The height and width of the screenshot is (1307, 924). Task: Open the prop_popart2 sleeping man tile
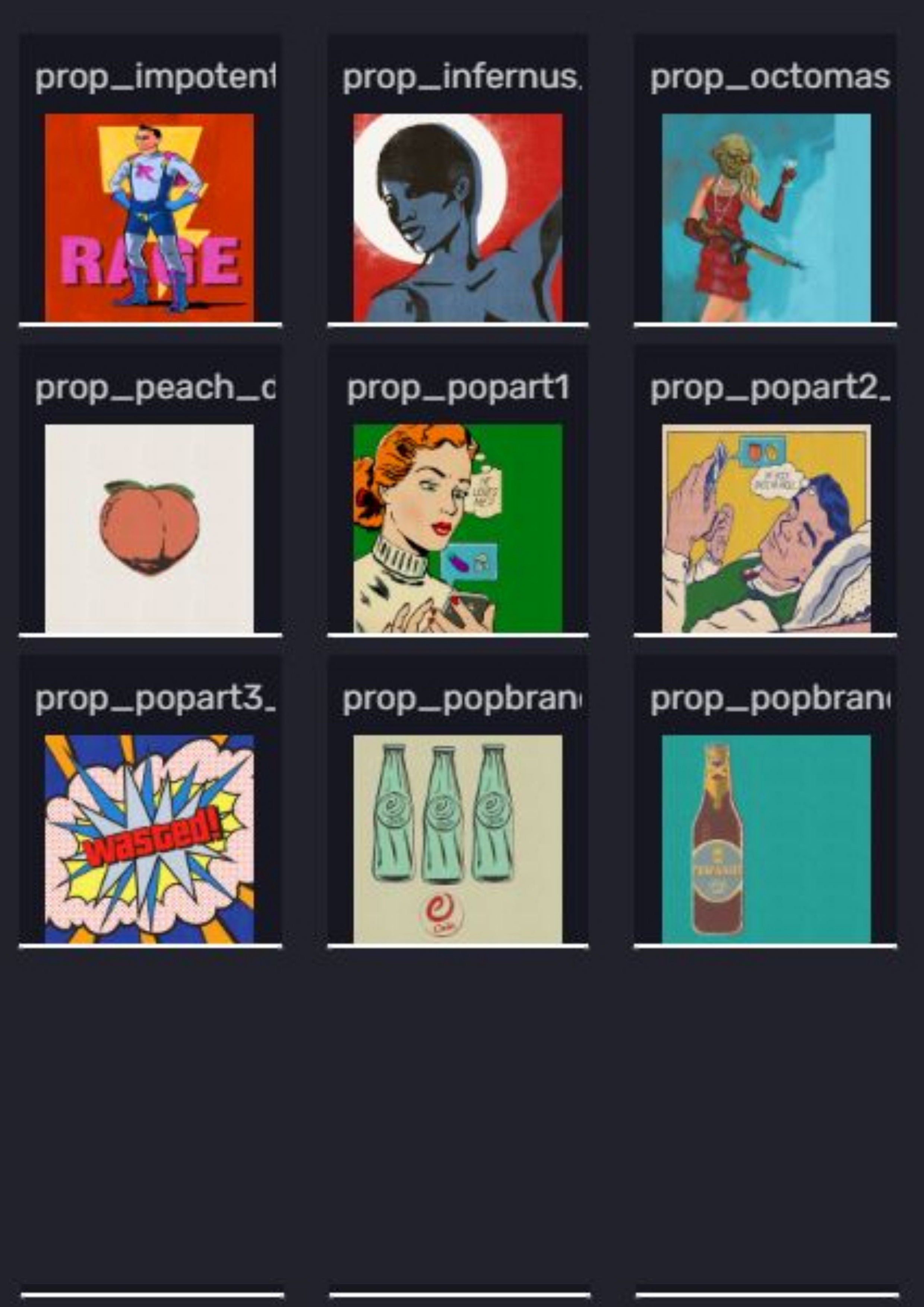(766, 528)
